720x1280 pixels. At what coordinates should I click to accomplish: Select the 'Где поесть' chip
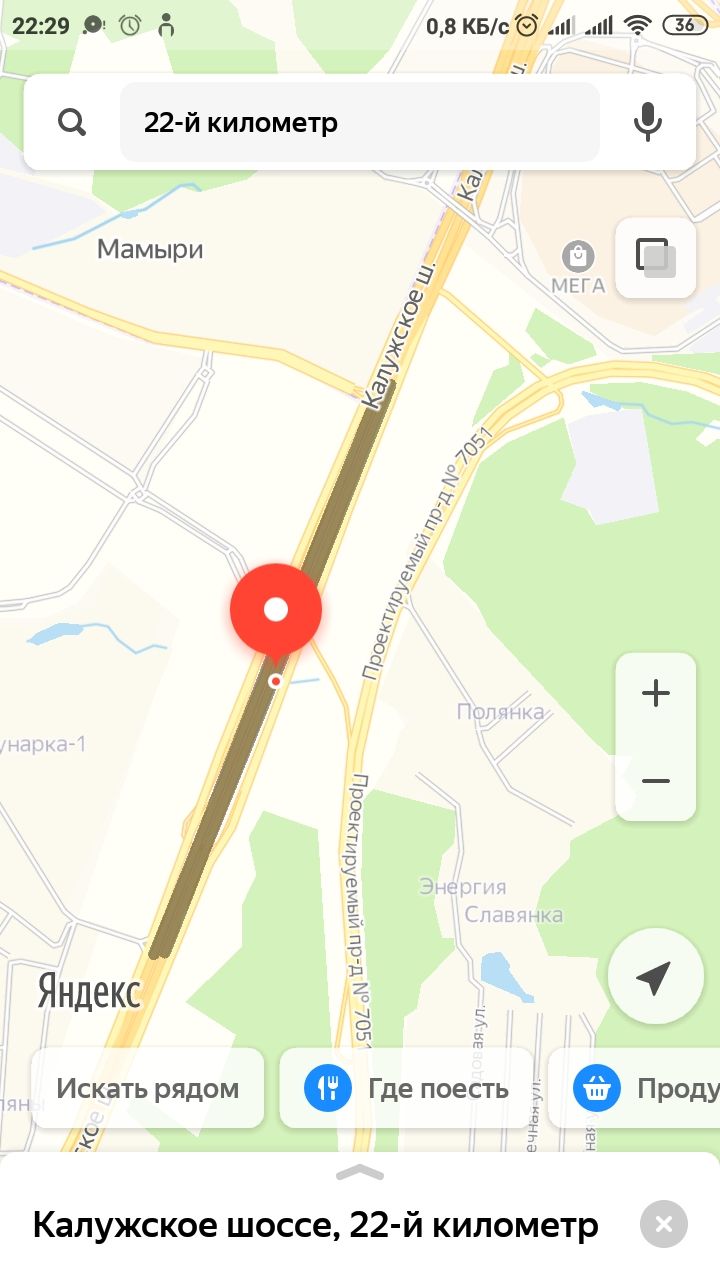(406, 1088)
